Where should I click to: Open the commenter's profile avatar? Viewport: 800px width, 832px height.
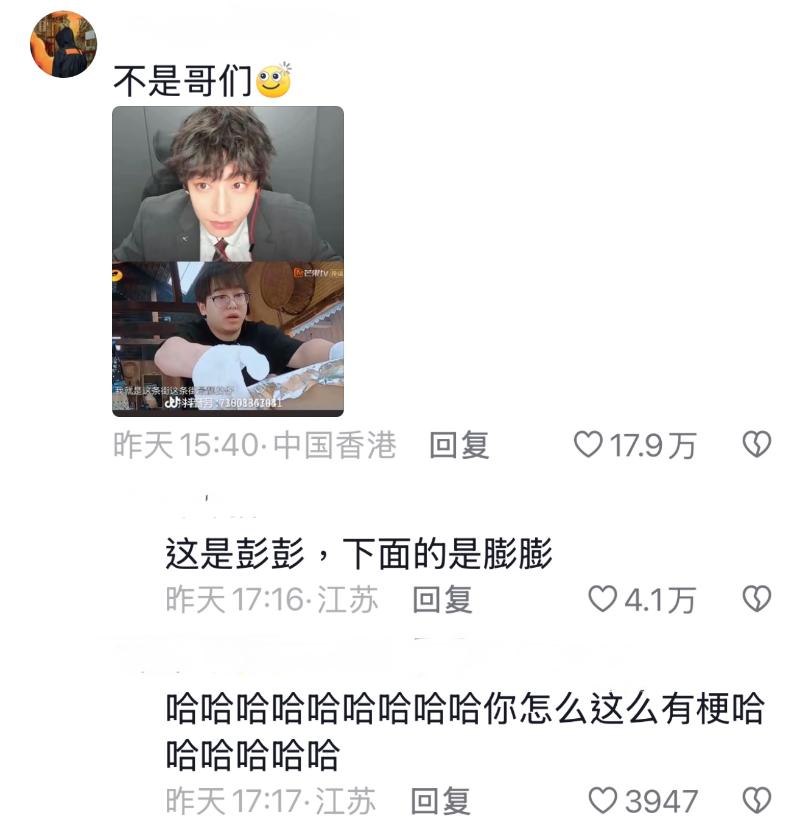point(64,46)
